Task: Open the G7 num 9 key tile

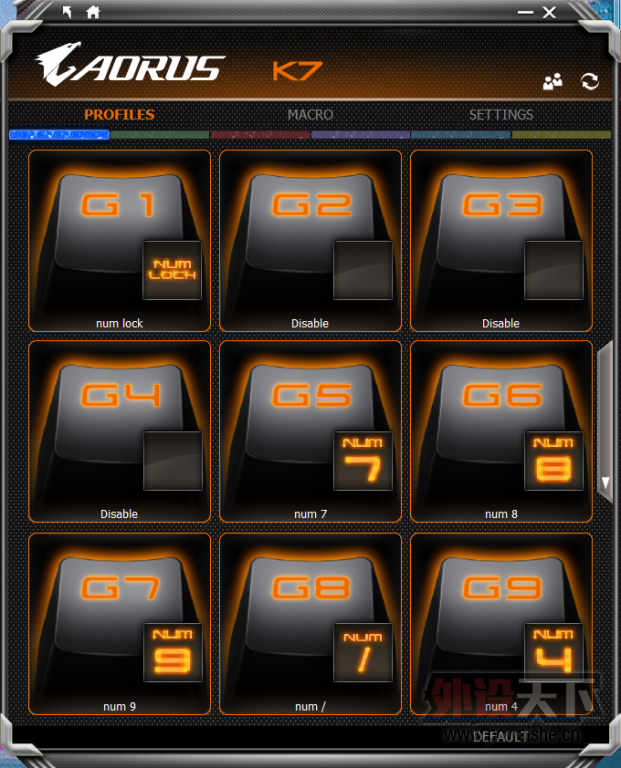Action: pyautogui.click(x=119, y=622)
